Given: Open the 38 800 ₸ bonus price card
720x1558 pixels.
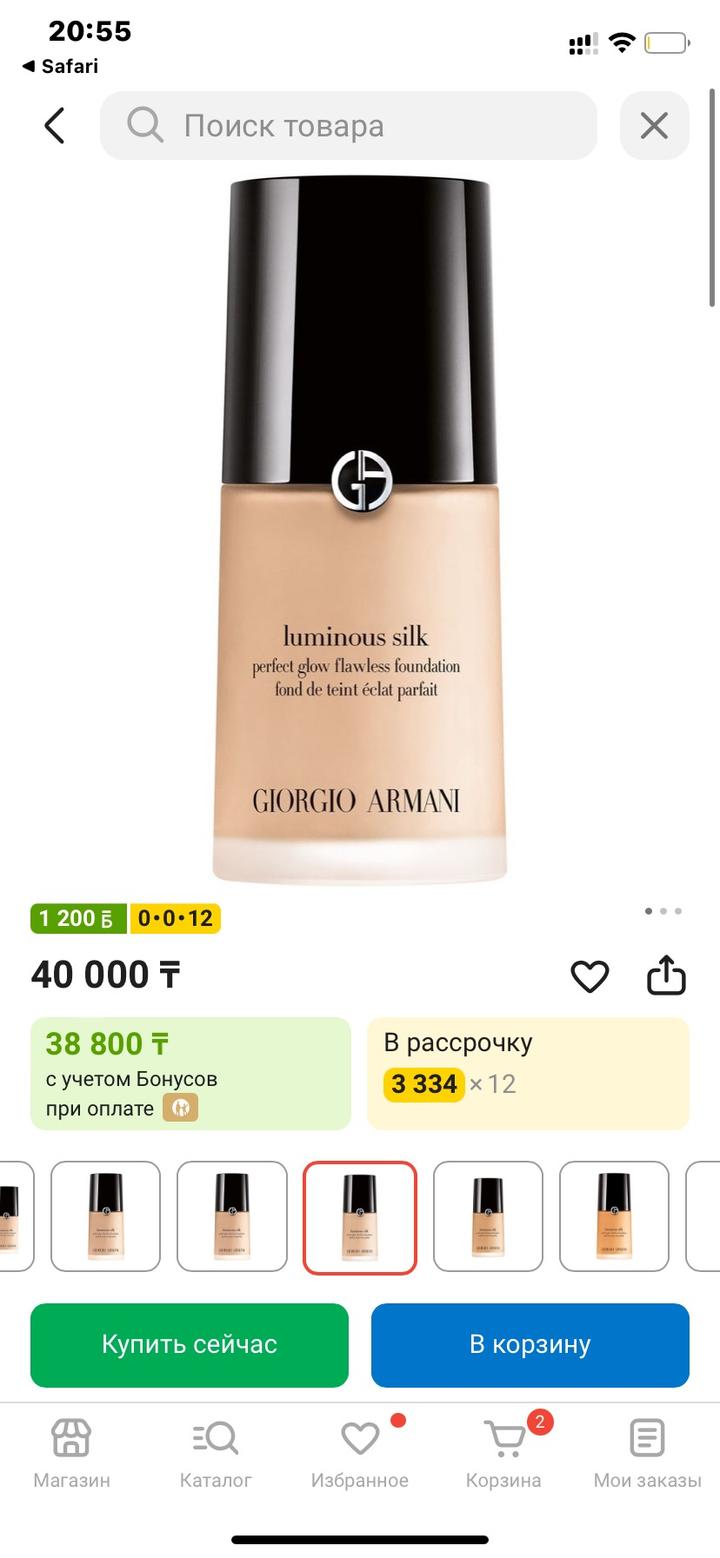Looking at the screenshot, I should [190, 1074].
